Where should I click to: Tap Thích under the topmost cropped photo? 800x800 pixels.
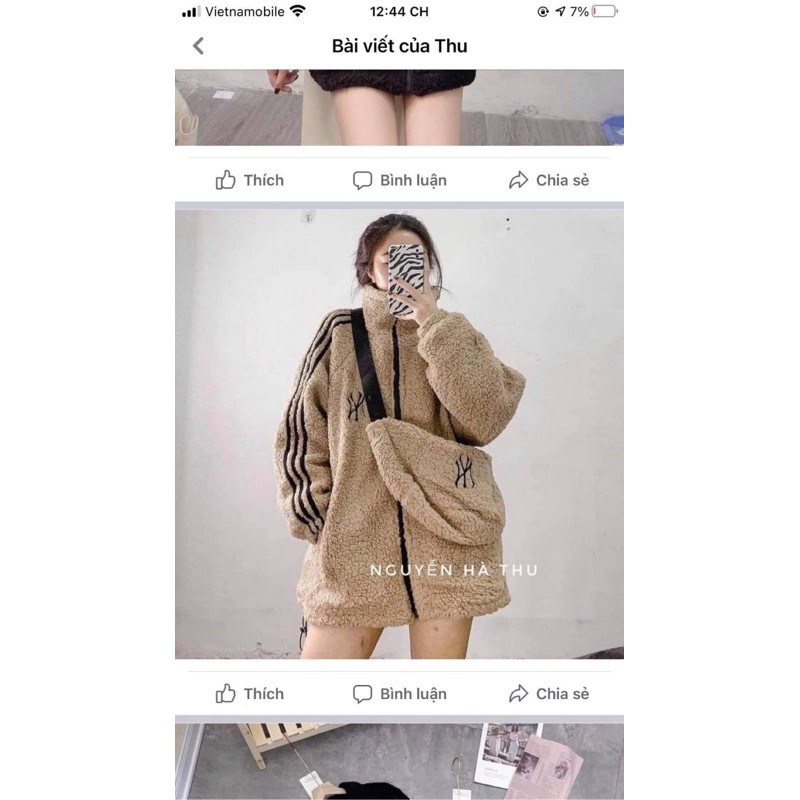coord(250,180)
